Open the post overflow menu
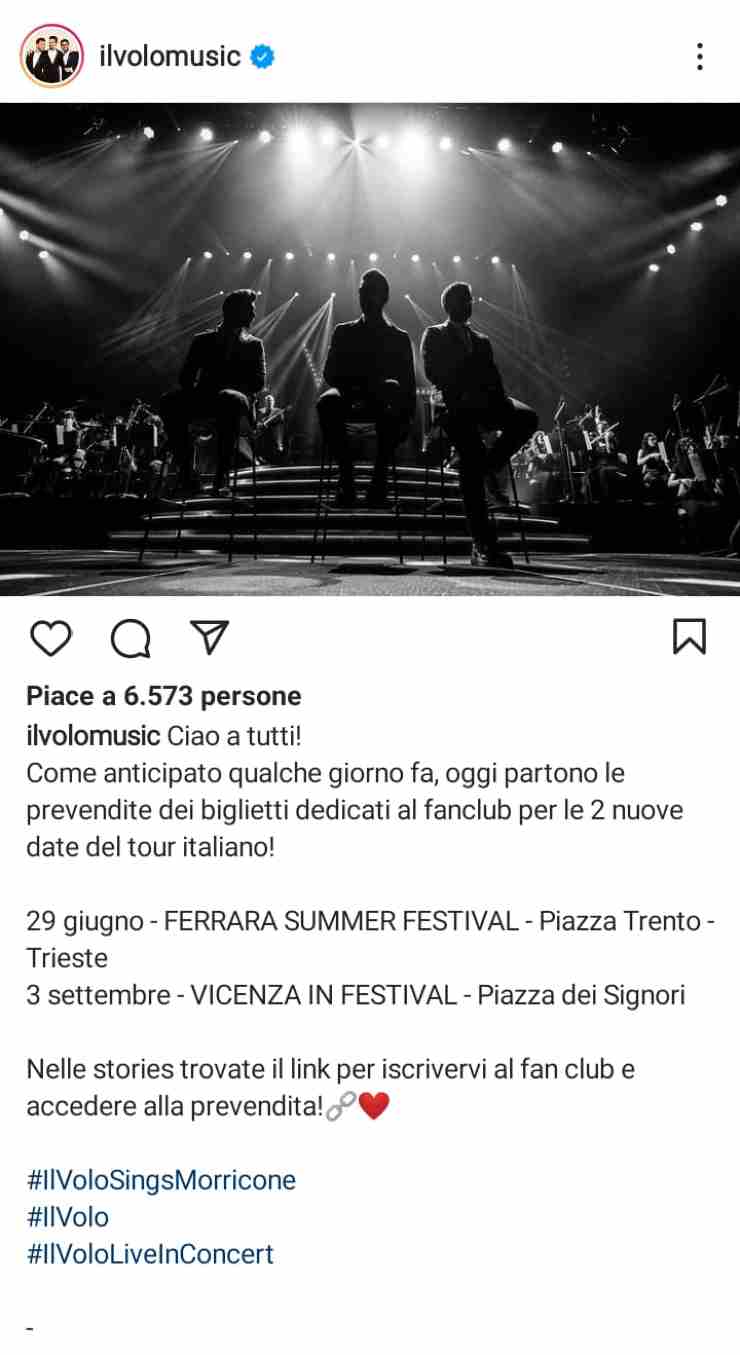The image size is (740, 1355). click(700, 56)
